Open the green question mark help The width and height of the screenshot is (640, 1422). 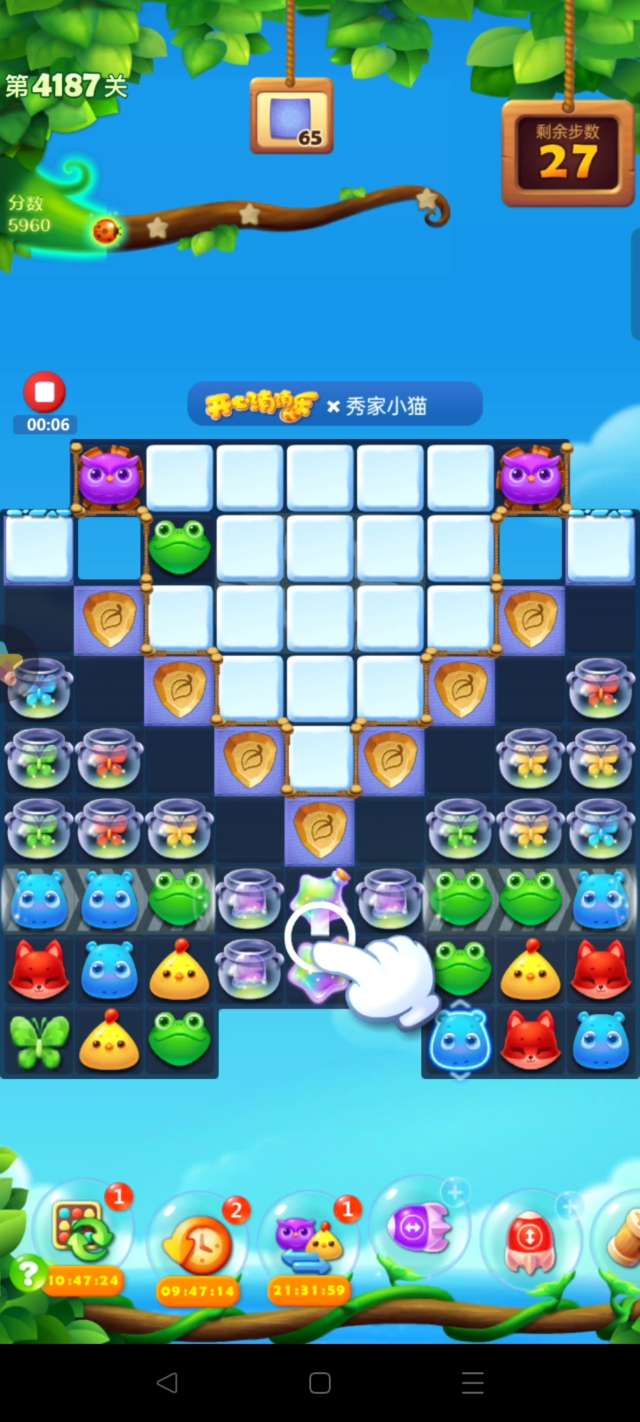point(29,1273)
